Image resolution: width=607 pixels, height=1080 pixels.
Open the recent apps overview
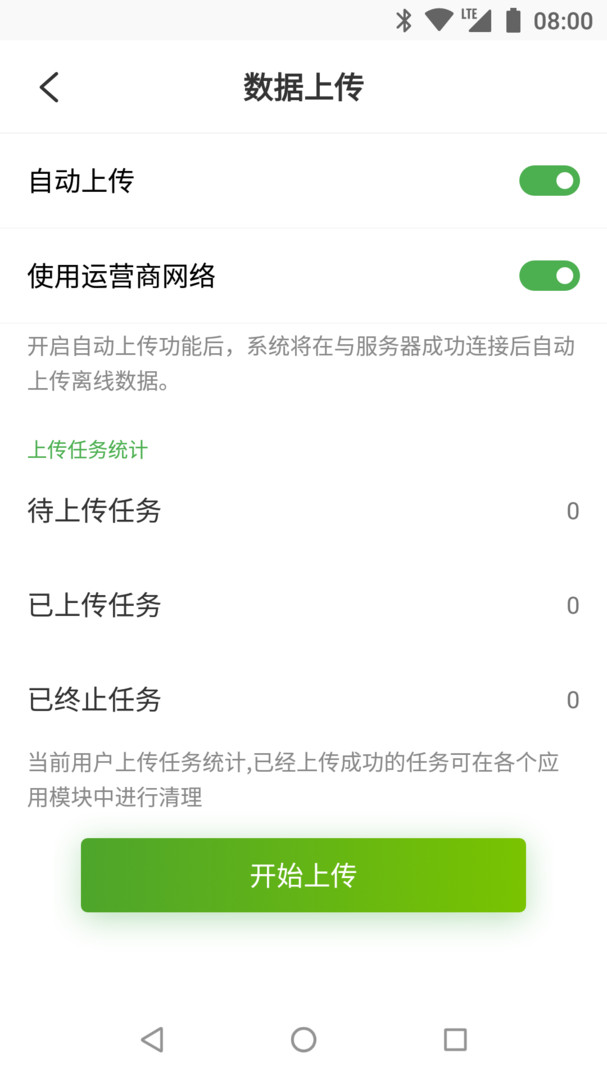(455, 1040)
